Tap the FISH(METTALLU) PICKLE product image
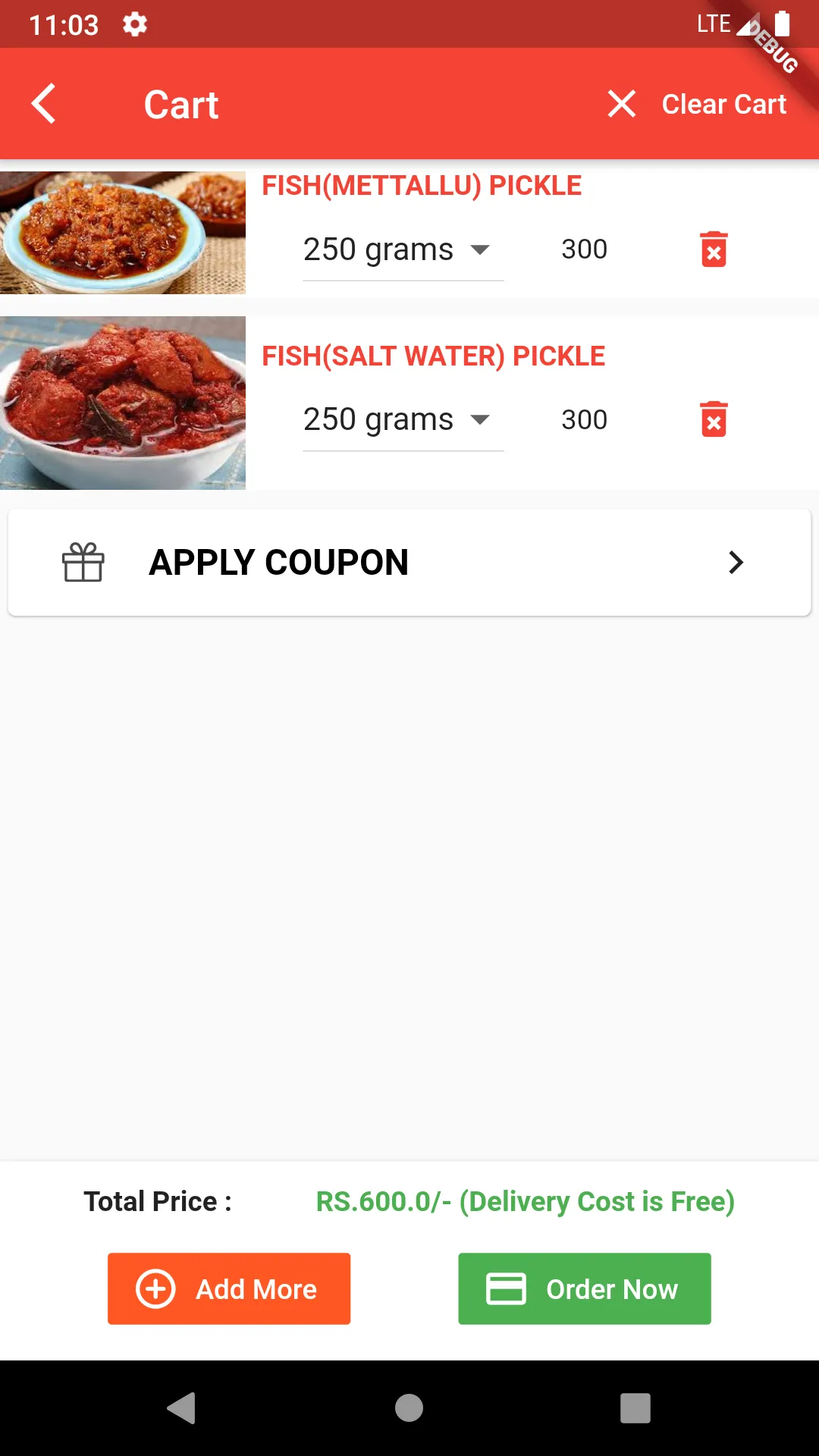Image resolution: width=819 pixels, height=1456 pixels. 122,232
